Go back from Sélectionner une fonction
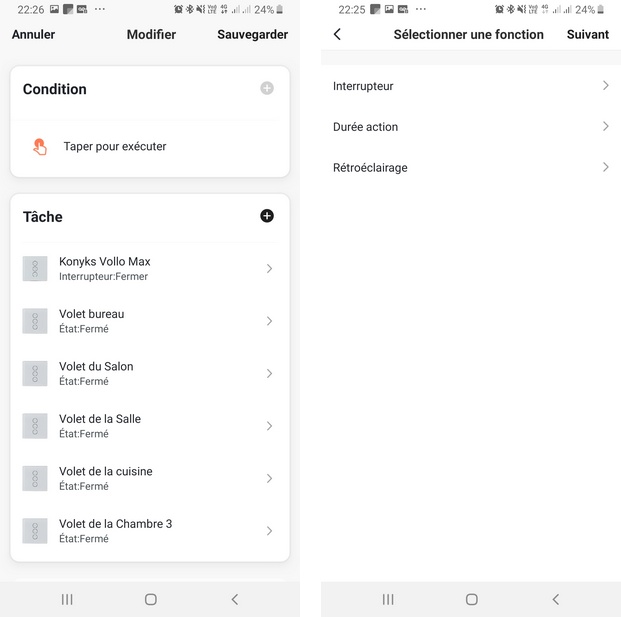 (337, 34)
